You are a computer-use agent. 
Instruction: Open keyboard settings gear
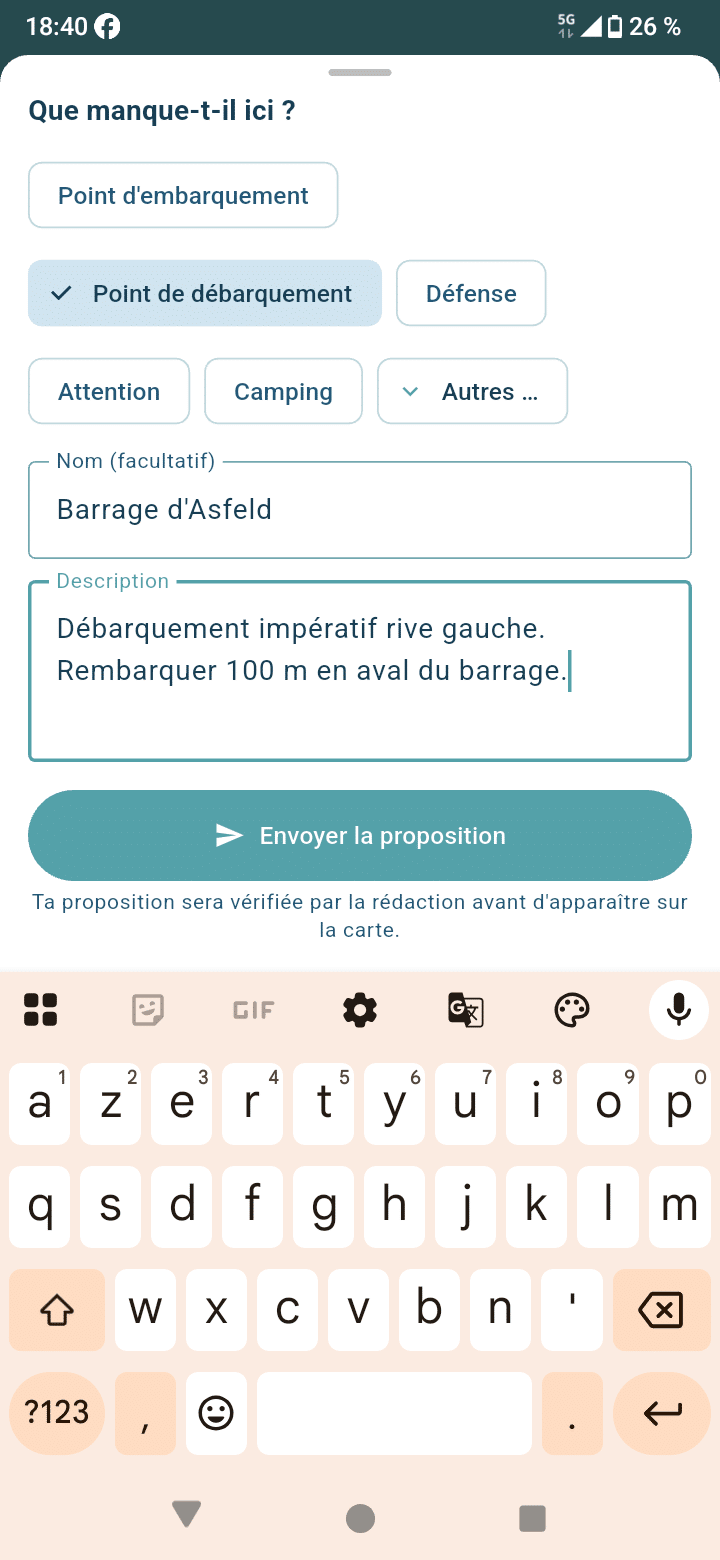pyautogui.click(x=360, y=1010)
